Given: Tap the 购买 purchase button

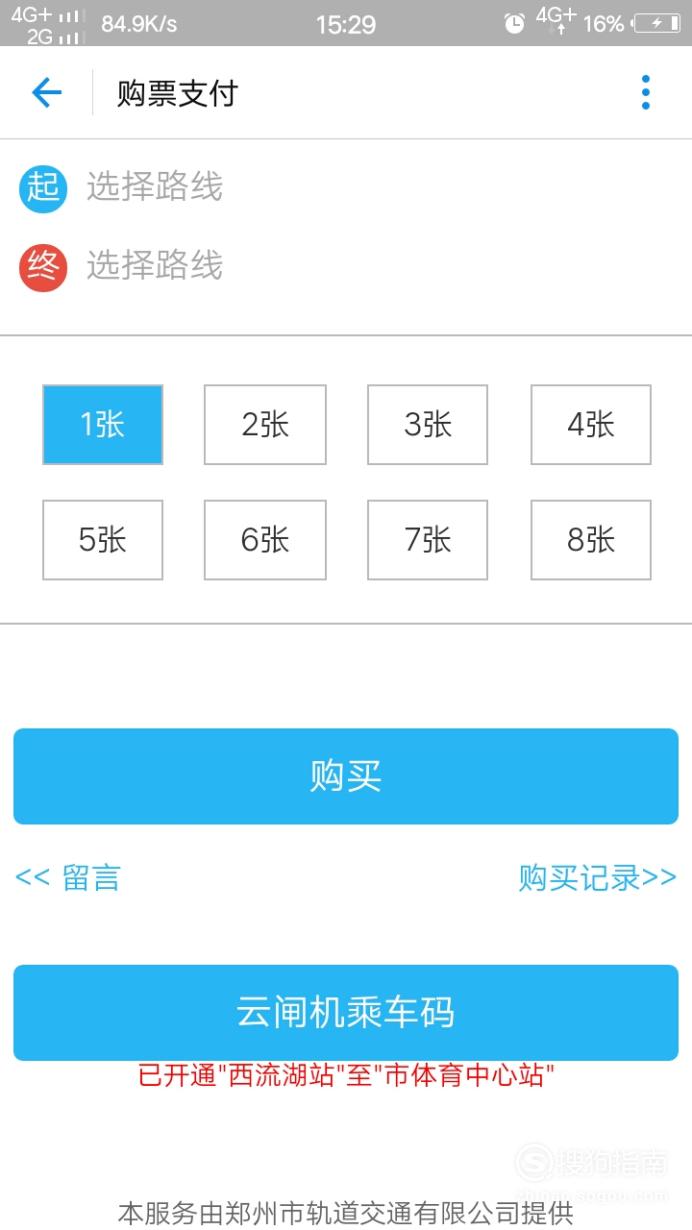Looking at the screenshot, I should point(346,776).
